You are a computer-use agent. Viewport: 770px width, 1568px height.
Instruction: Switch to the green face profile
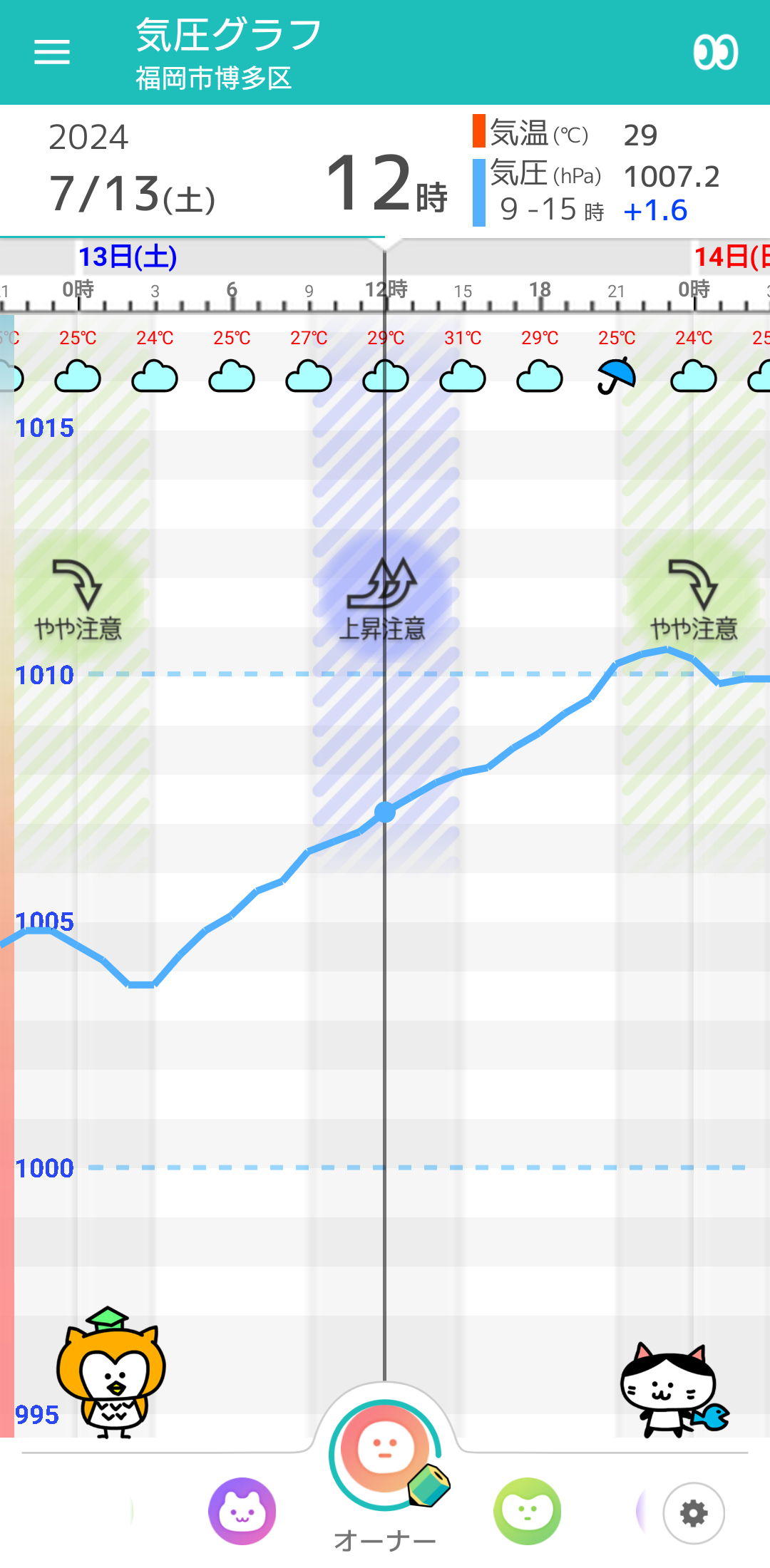[x=528, y=1511]
